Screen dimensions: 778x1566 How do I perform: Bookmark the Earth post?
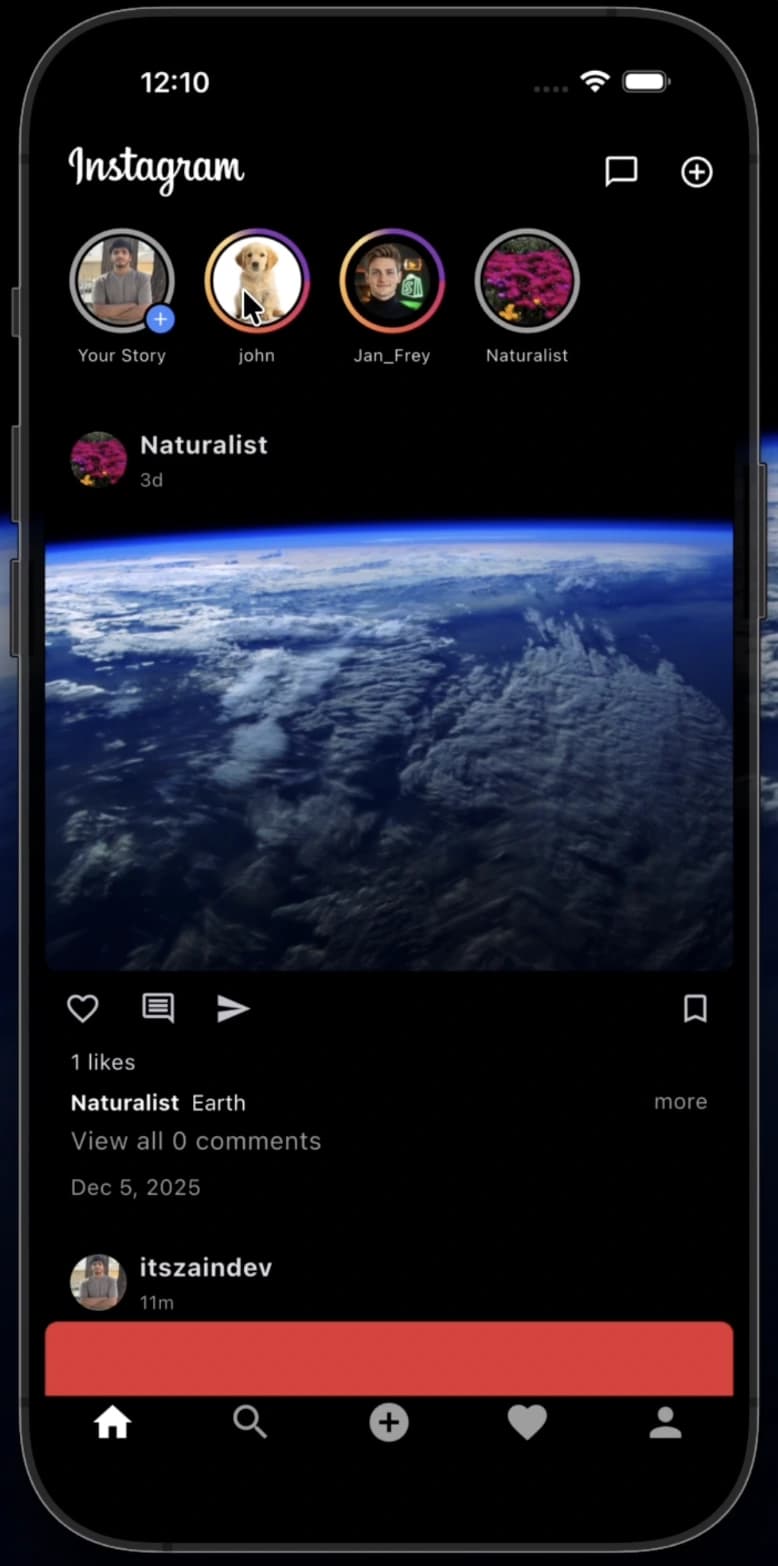click(x=696, y=1008)
